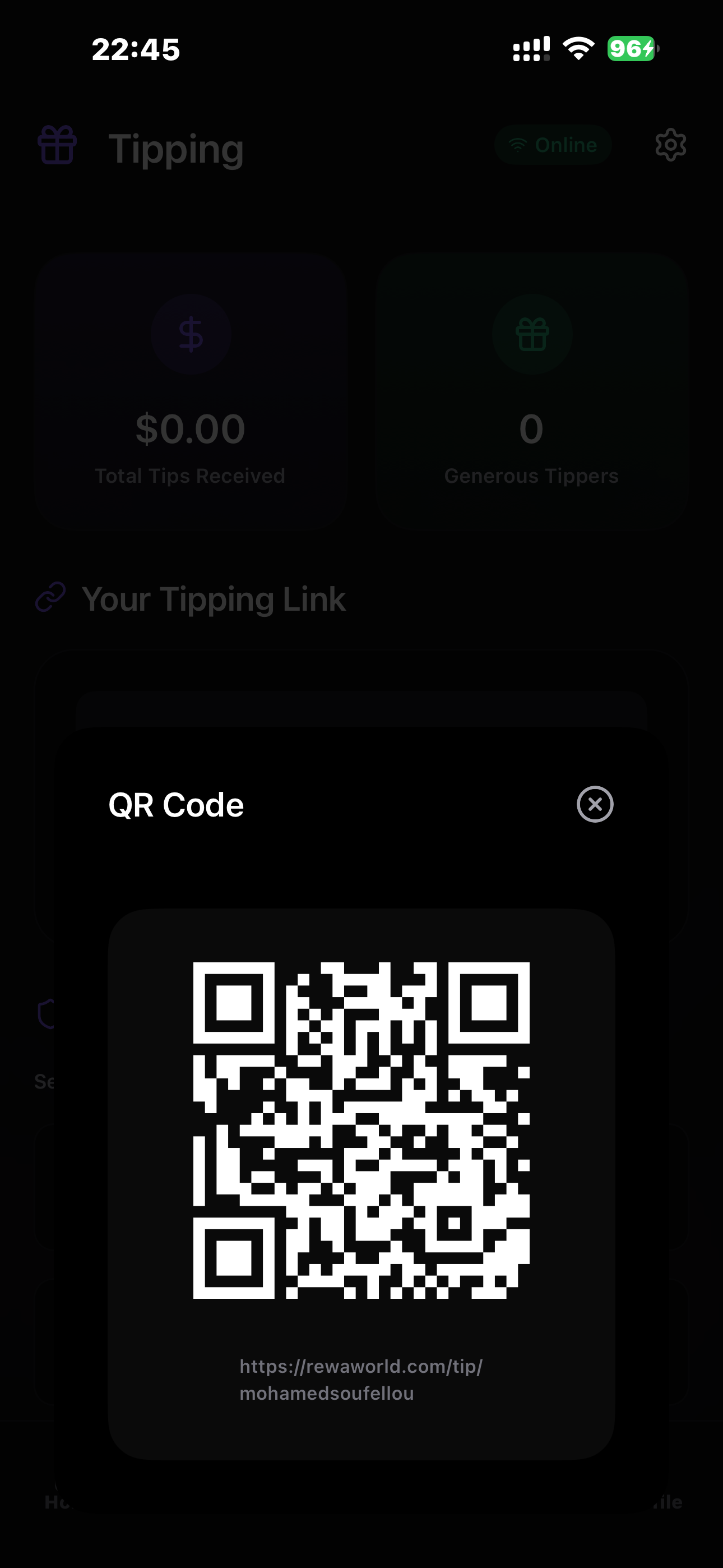The height and width of the screenshot is (1568, 723).
Task: Click the gift icon beside the Tipping title
Action: tap(58, 144)
